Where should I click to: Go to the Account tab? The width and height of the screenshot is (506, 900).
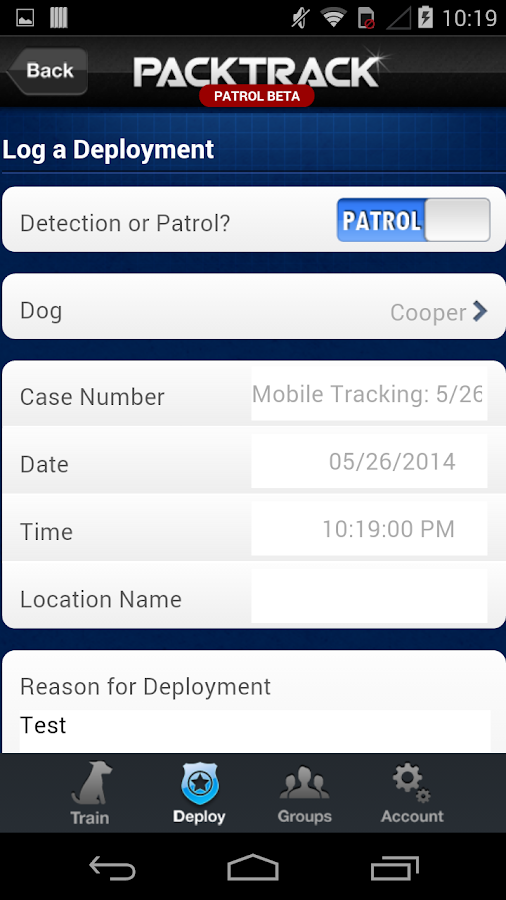(x=412, y=792)
